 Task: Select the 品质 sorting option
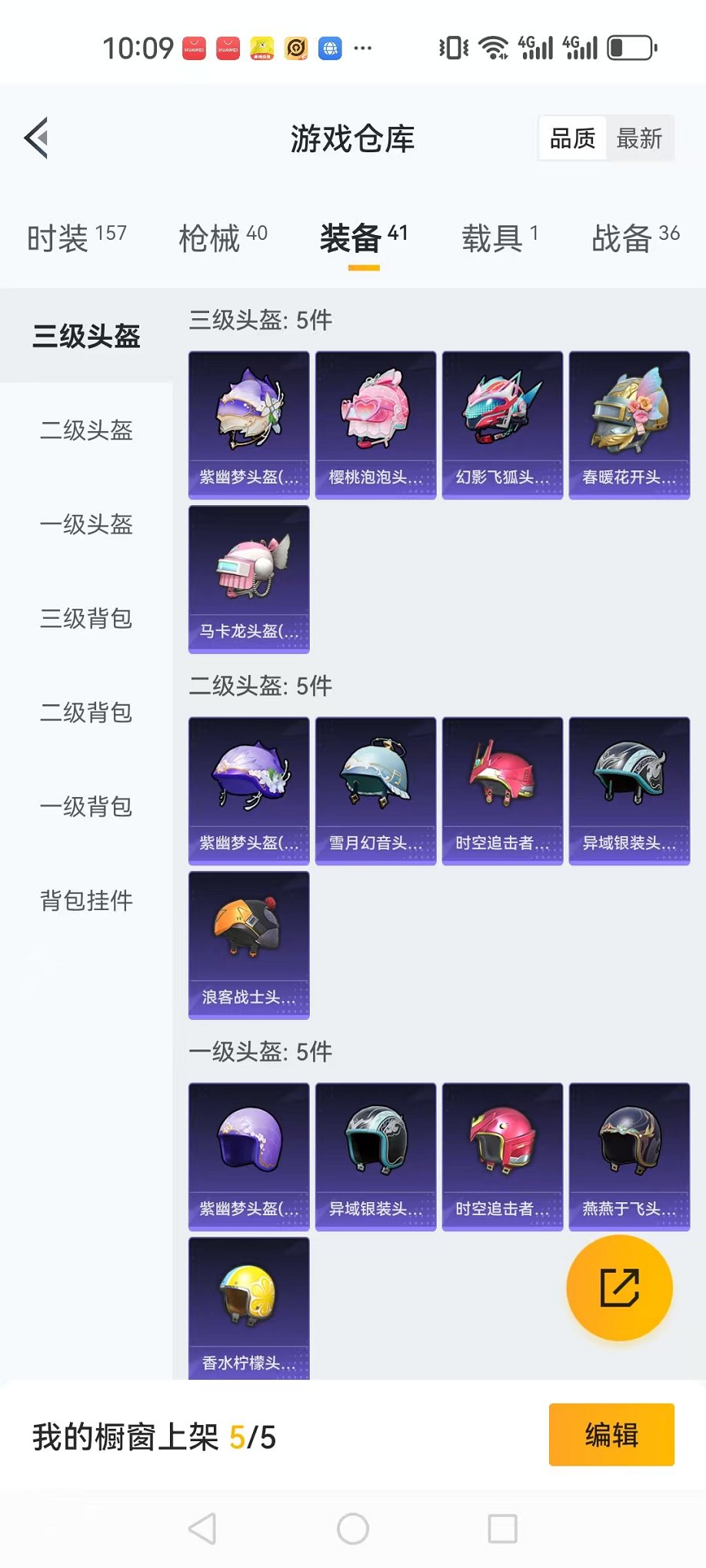point(573,138)
